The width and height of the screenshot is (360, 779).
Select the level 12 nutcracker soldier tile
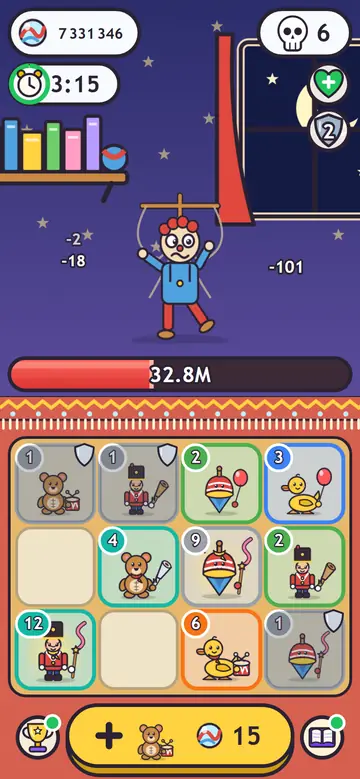point(55,650)
